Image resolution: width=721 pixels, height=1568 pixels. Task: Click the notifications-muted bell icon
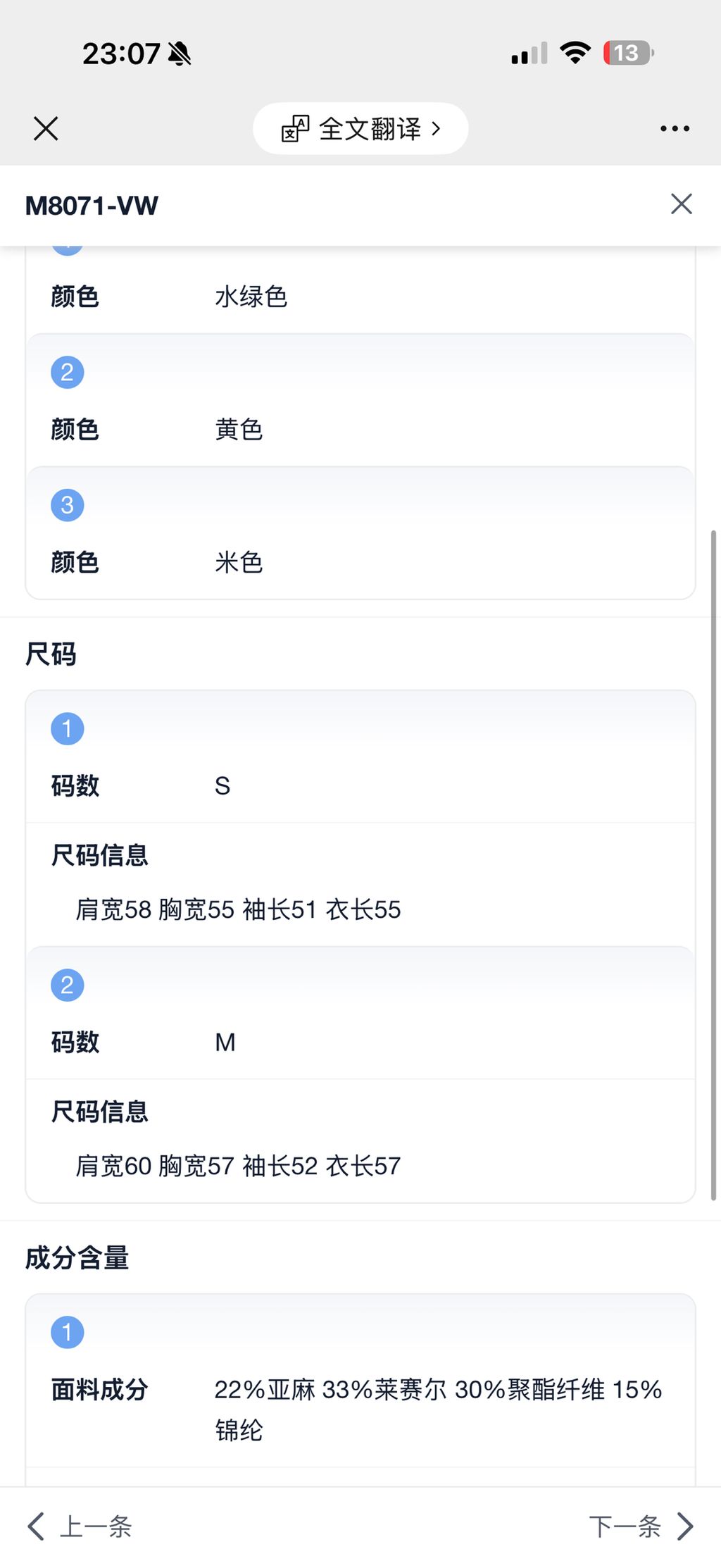179,52
